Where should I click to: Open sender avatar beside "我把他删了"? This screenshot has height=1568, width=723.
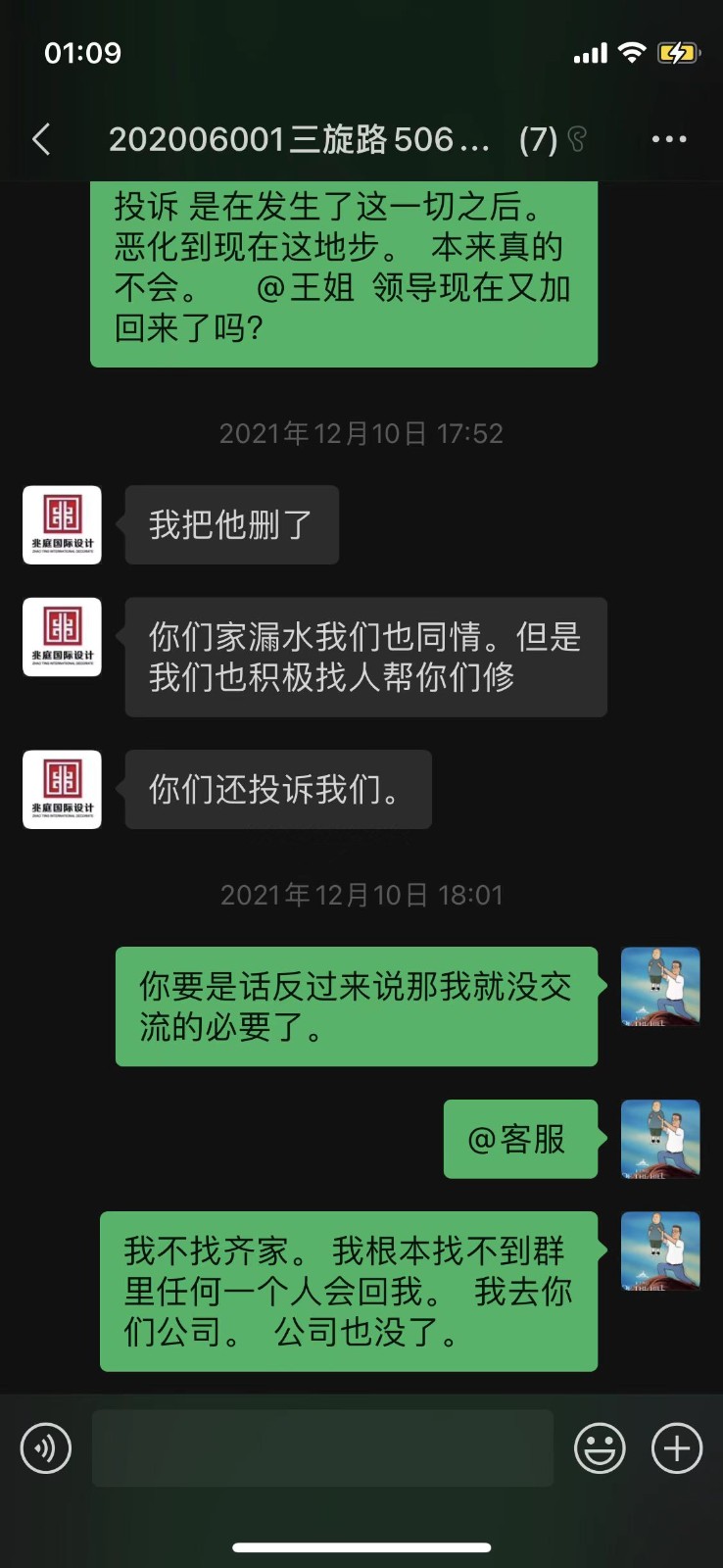coord(63,525)
